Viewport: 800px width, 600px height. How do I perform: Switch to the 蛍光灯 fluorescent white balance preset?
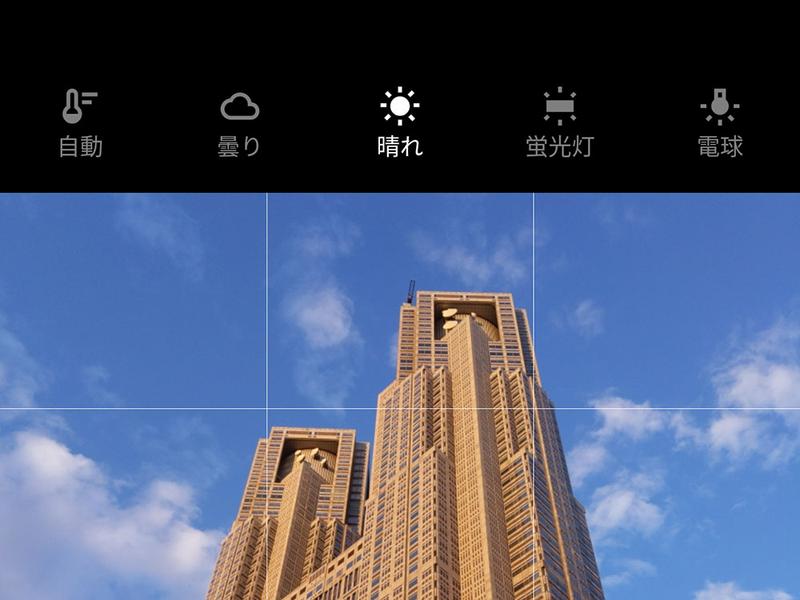(x=560, y=124)
